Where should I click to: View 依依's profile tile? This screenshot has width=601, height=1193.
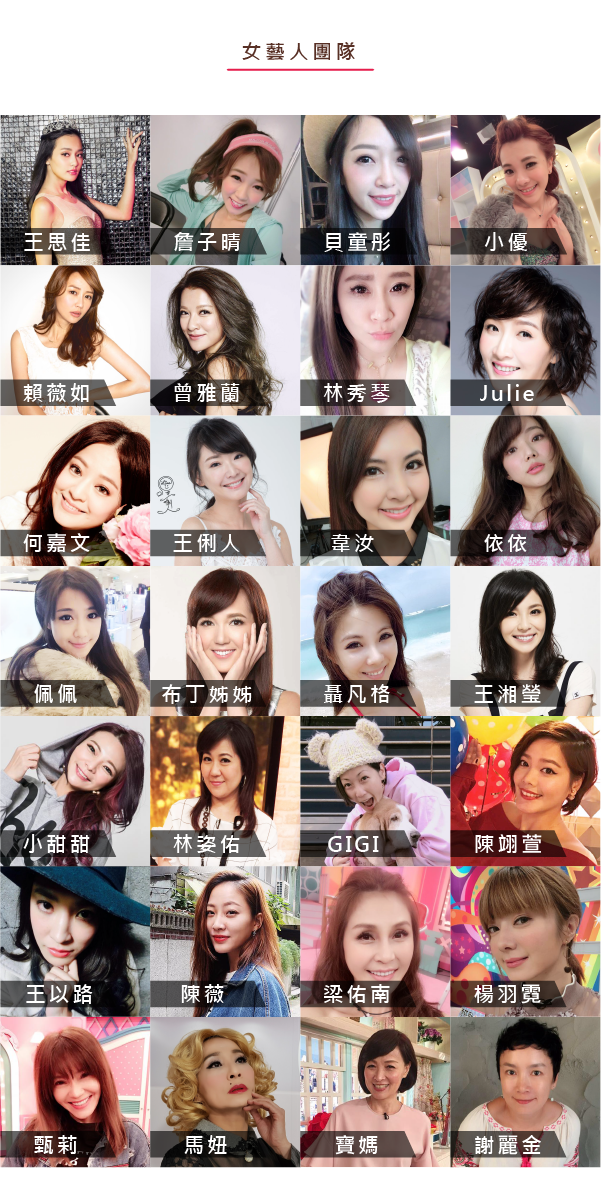click(526, 491)
